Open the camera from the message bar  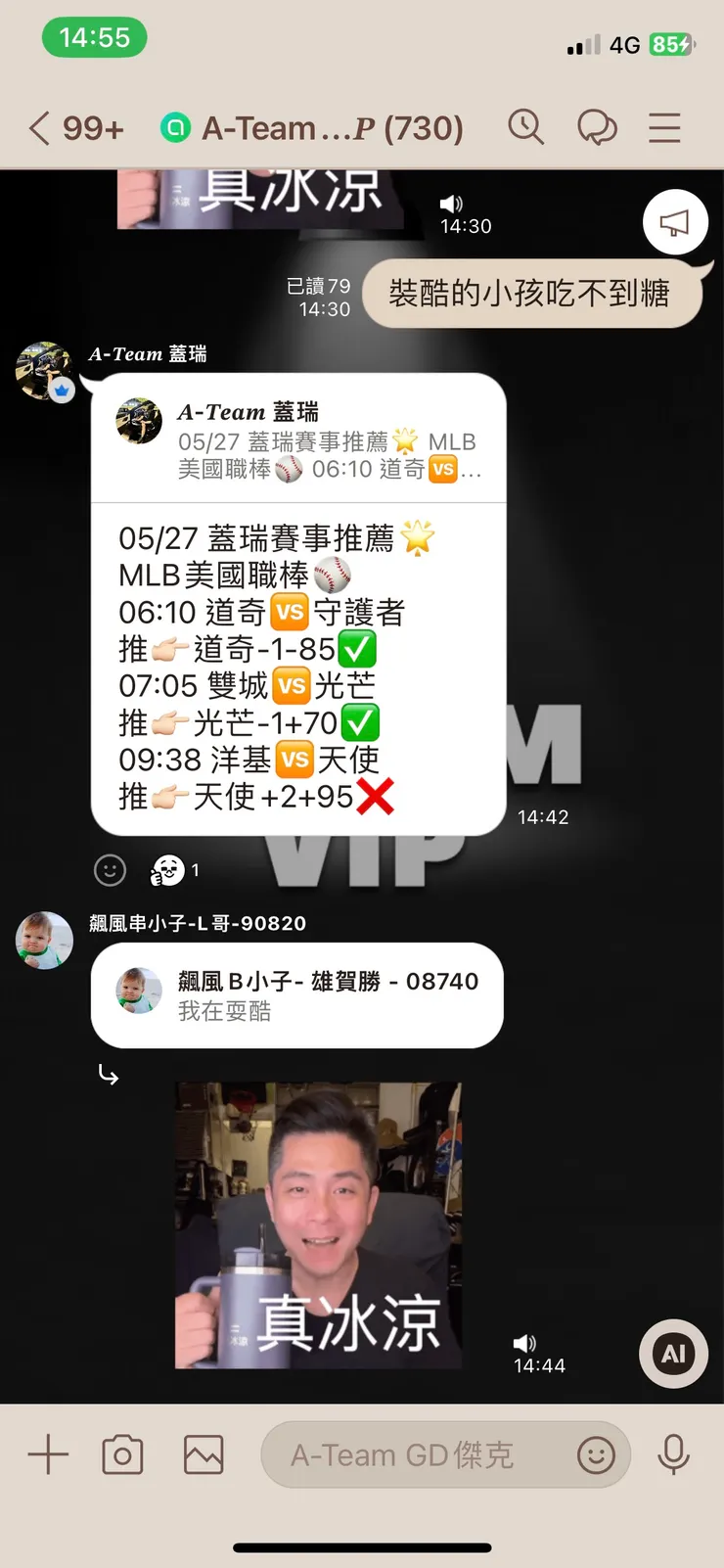[x=121, y=1454]
